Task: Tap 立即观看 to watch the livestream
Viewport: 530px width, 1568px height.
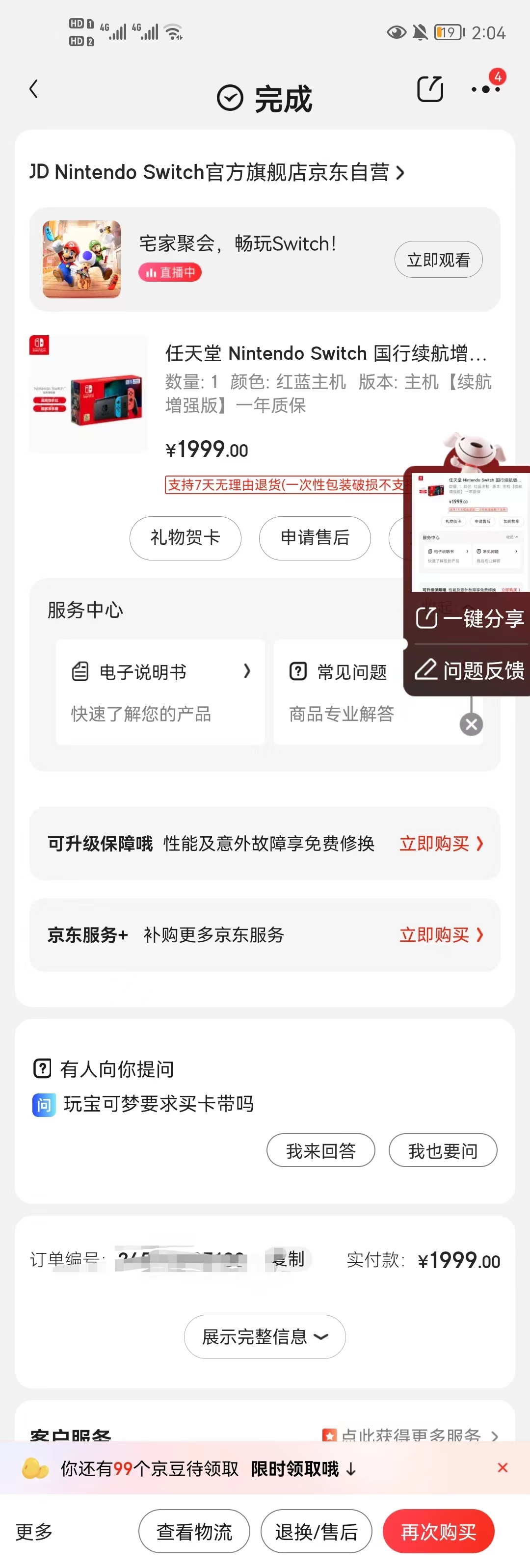Action: 438,259
